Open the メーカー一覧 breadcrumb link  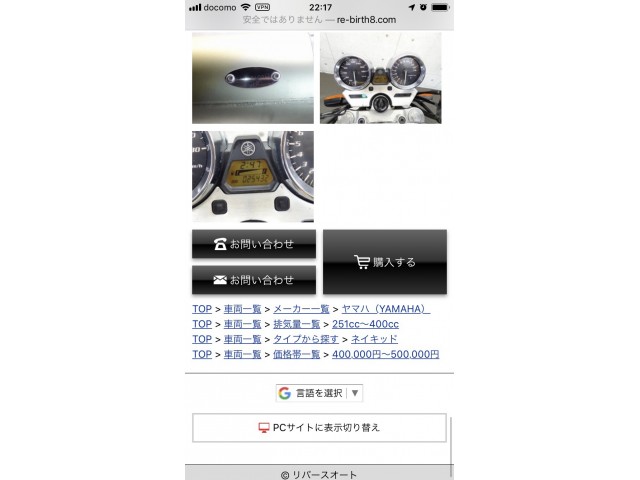coord(301,309)
